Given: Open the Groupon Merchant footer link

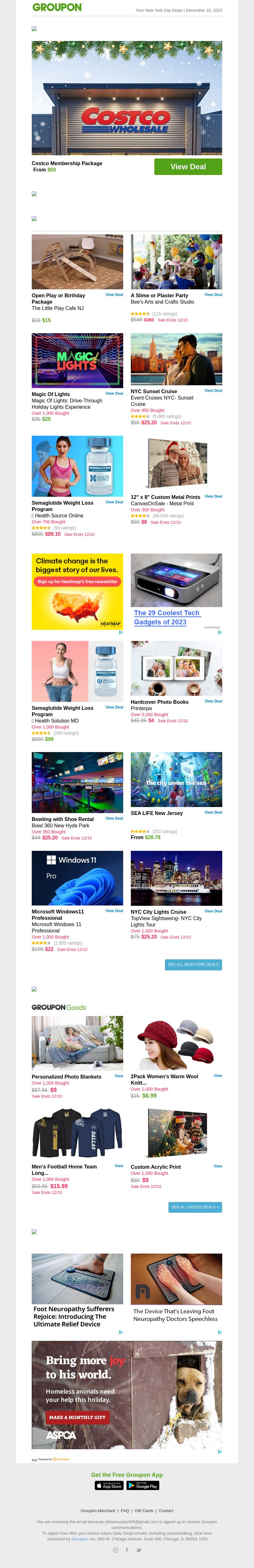Looking at the screenshot, I should click(97, 1511).
